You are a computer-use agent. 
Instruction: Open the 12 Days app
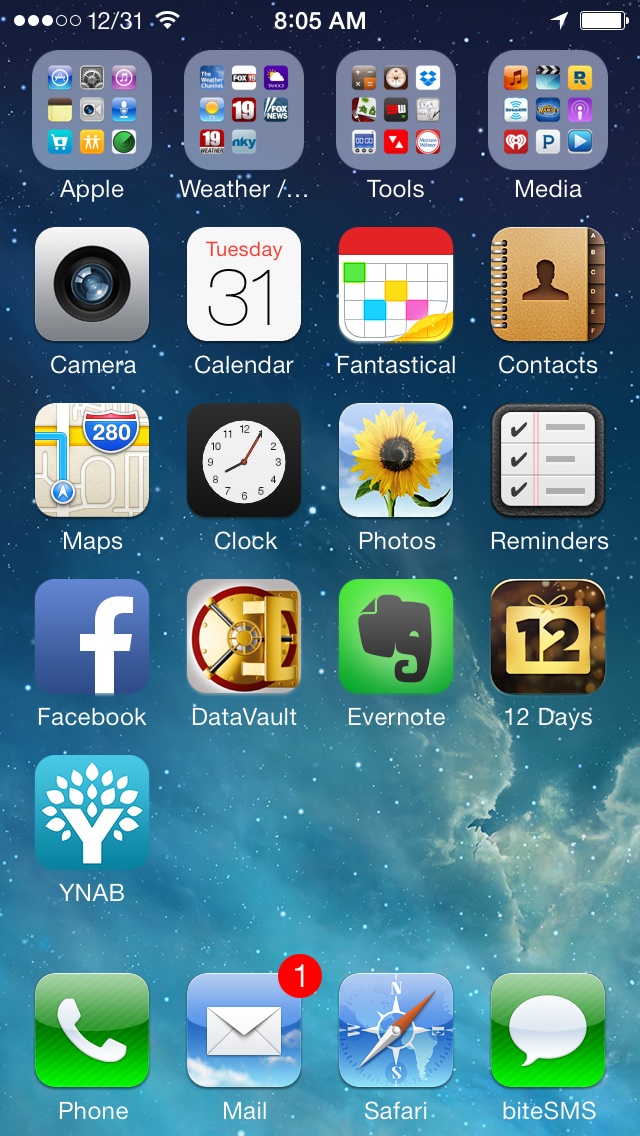point(548,636)
